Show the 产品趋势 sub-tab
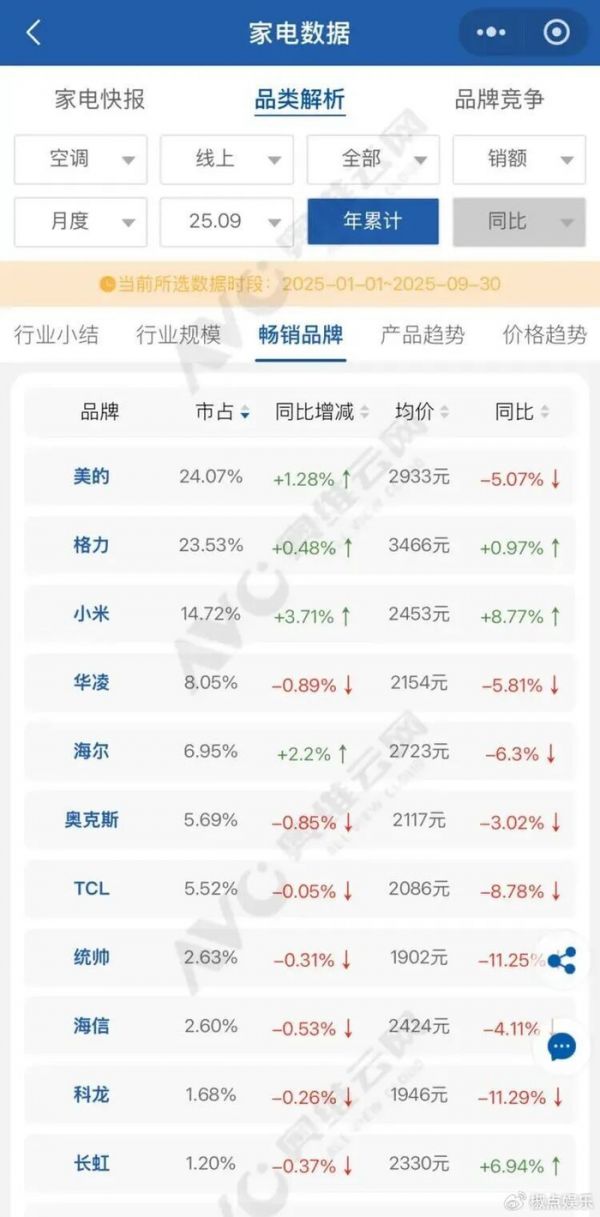This screenshot has height=1217, width=600. 422,335
